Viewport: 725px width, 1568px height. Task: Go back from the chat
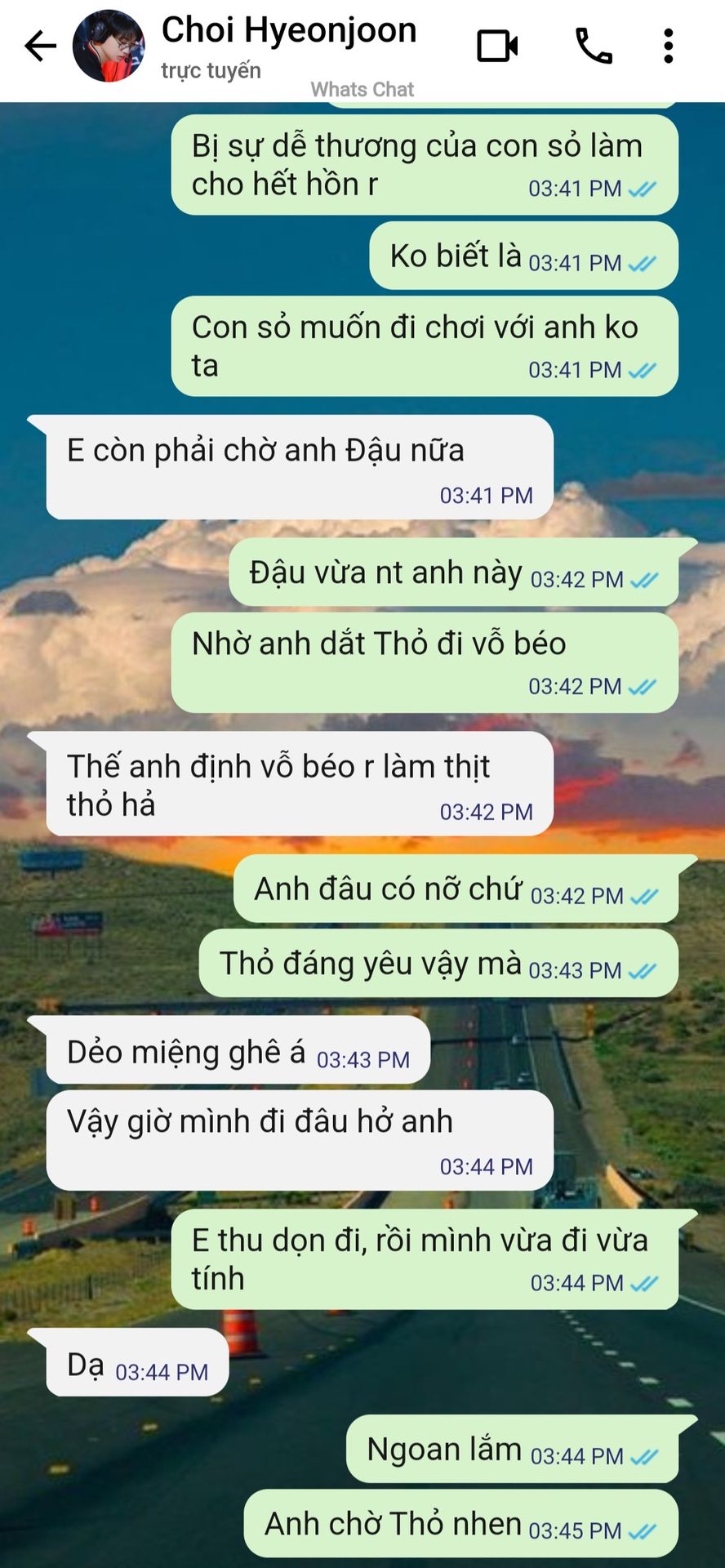pos(39,46)
